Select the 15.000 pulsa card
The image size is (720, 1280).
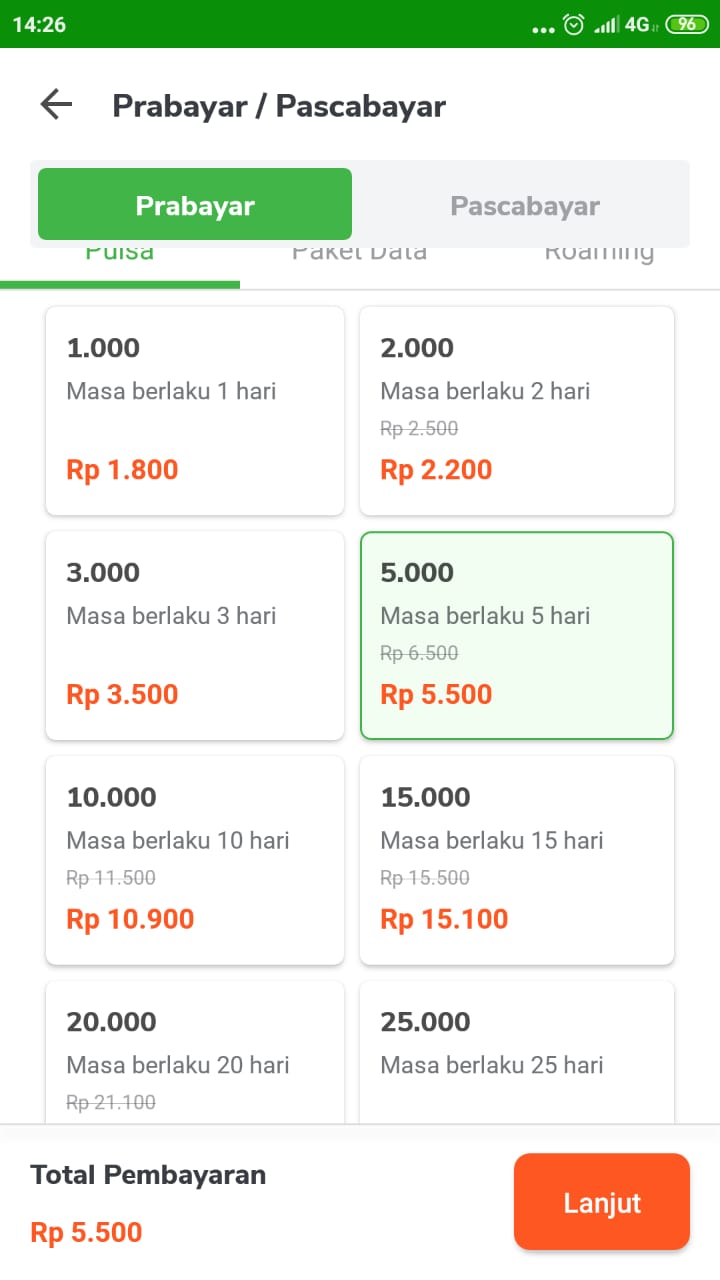(x=516, y=860)
